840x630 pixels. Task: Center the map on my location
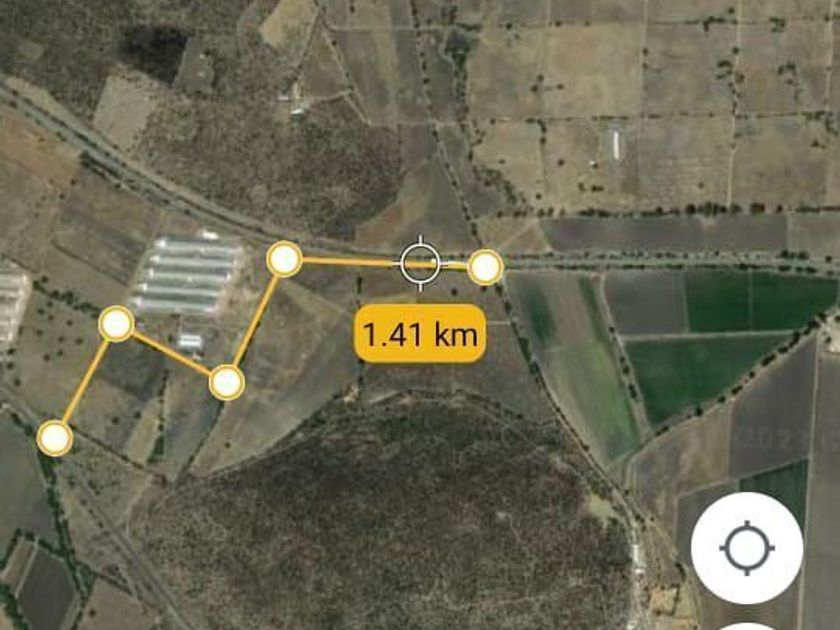(746, 548)
